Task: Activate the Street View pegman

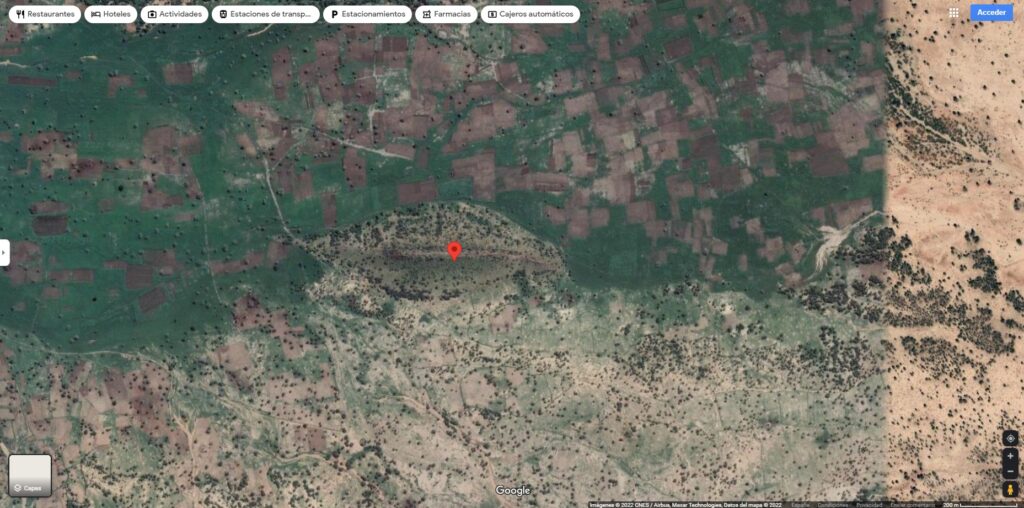Action: [1010, 491]
